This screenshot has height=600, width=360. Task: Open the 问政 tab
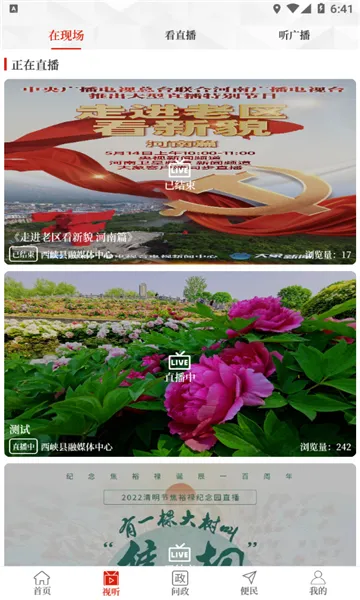point(180,583)
